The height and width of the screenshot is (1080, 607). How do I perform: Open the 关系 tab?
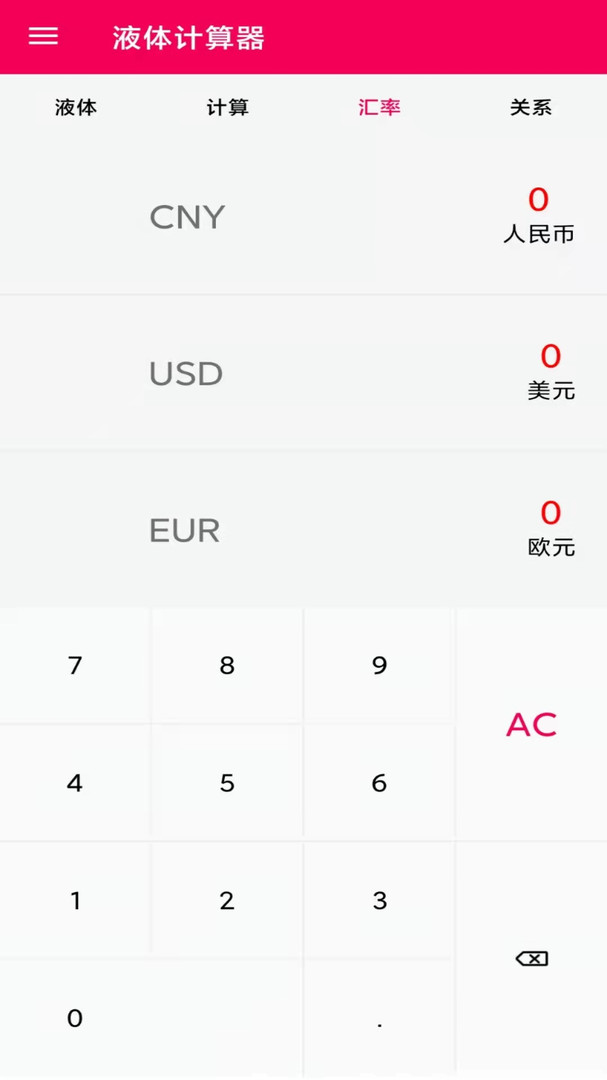coord(531,107)
